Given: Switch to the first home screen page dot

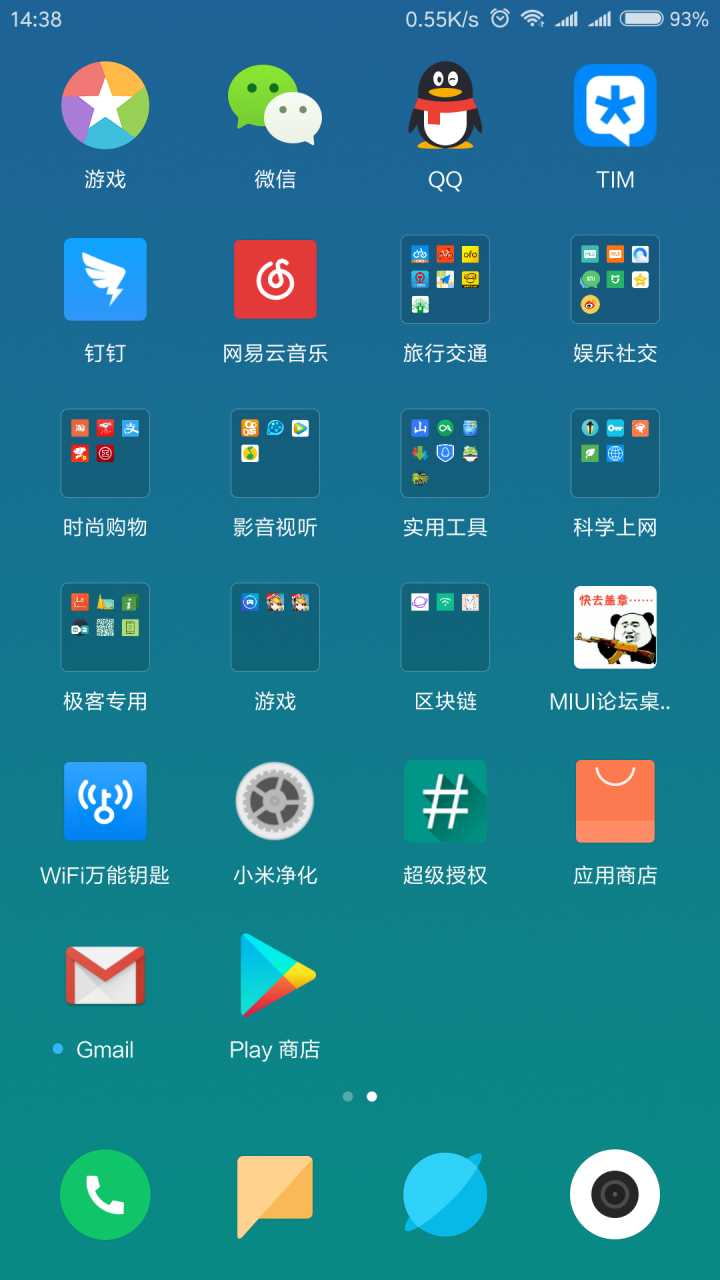Looking at the screenshot, I should (x=349, y=1096).
